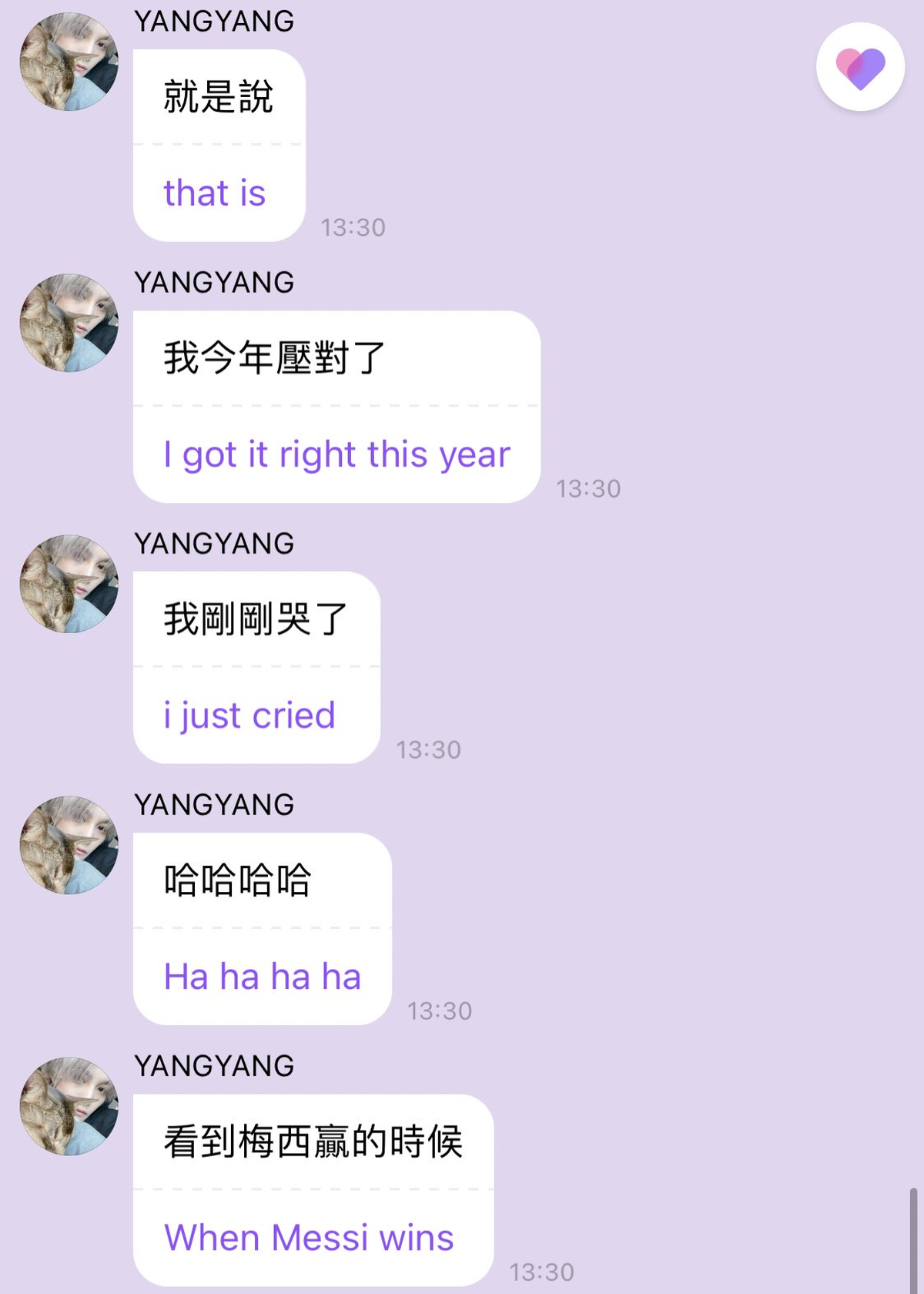Open avatar beside the "i just cried" message
The image size is (924, 1294).
[x=69, y=584]
